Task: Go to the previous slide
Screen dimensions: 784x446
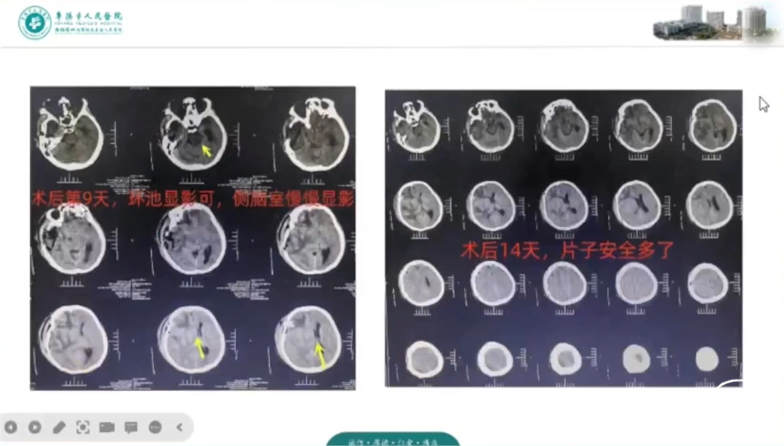Action: pos(11,427)
